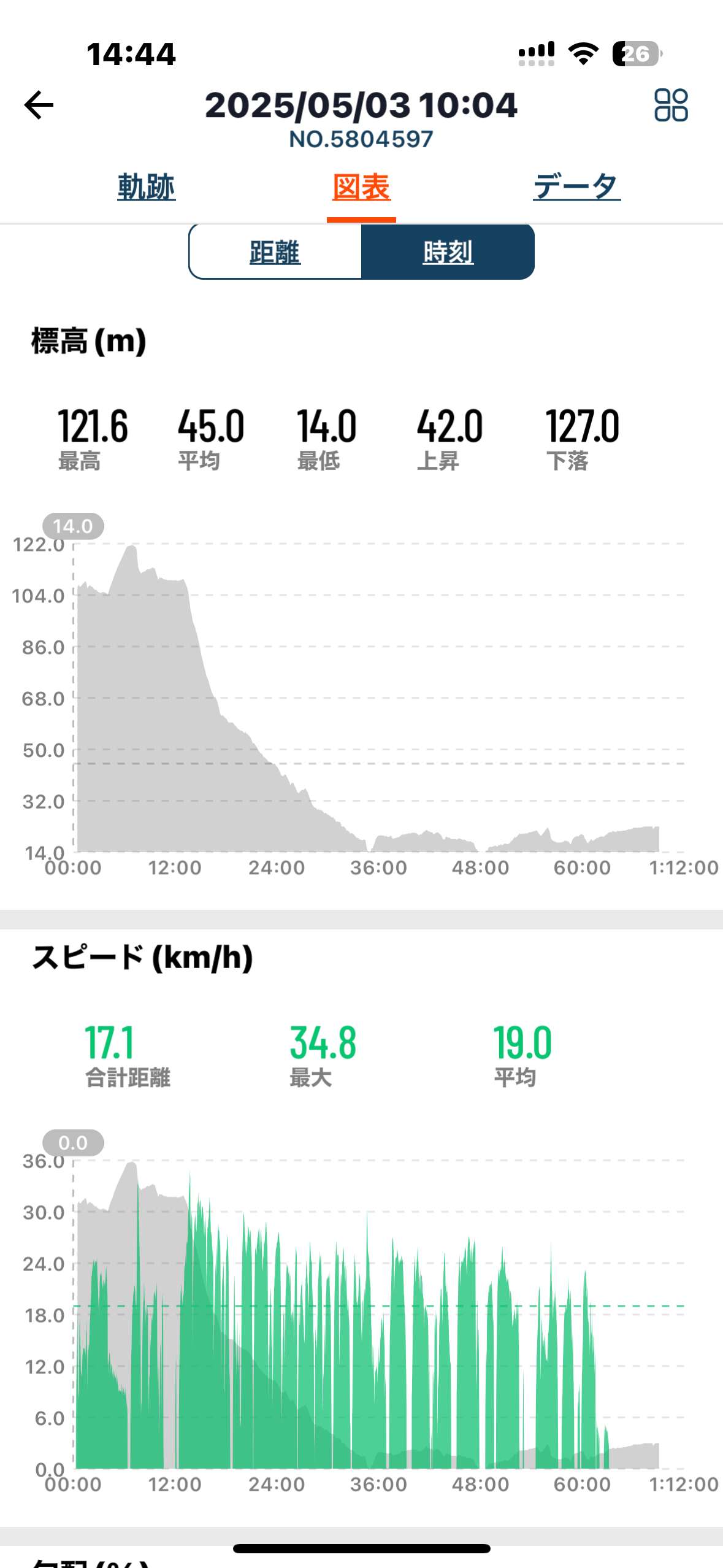This screenshot has height=1568, width=723.
Task: Switch to the 軌跡 tab
Action: pos(147,186)
